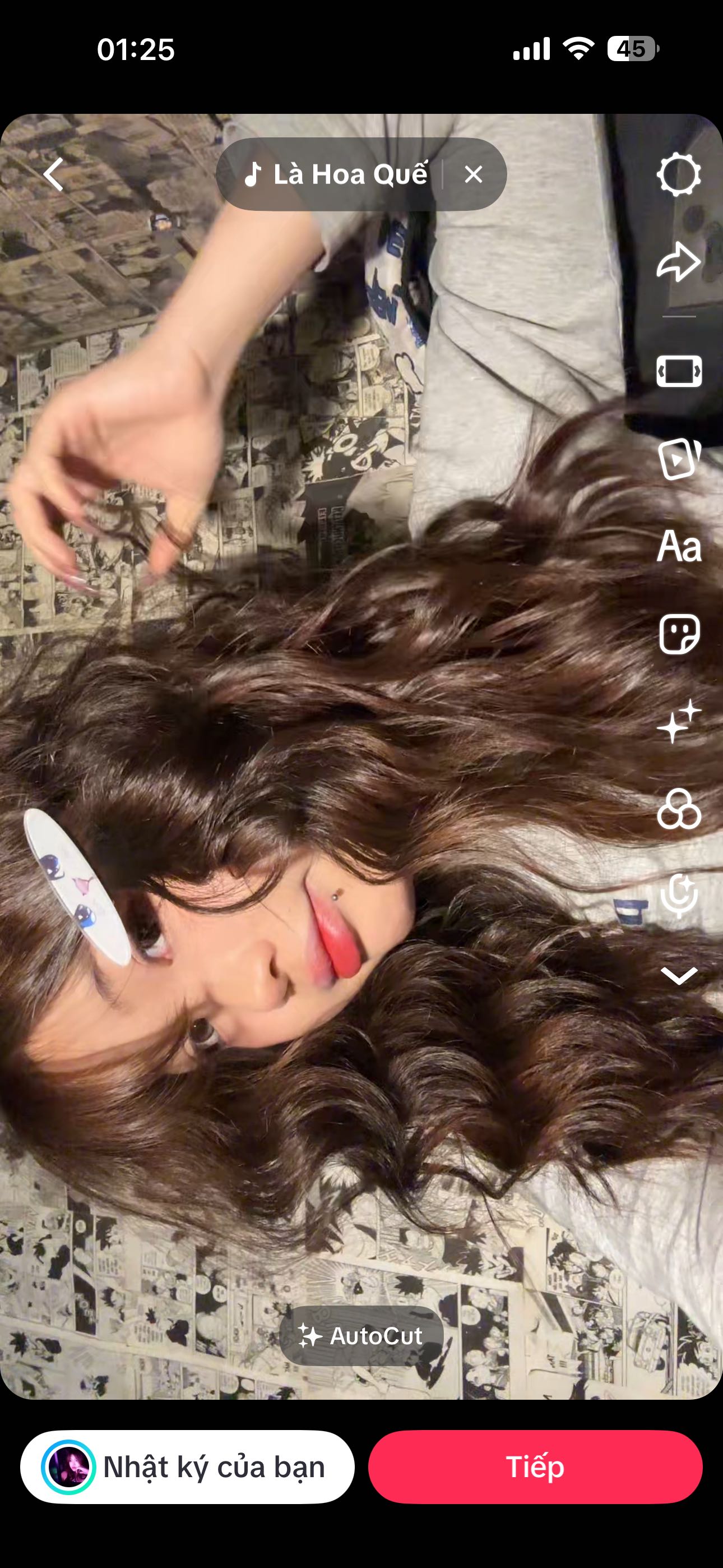Screen dimensions: 723x1568
Task: Open the settings gear icon
Action: point(679,175)
